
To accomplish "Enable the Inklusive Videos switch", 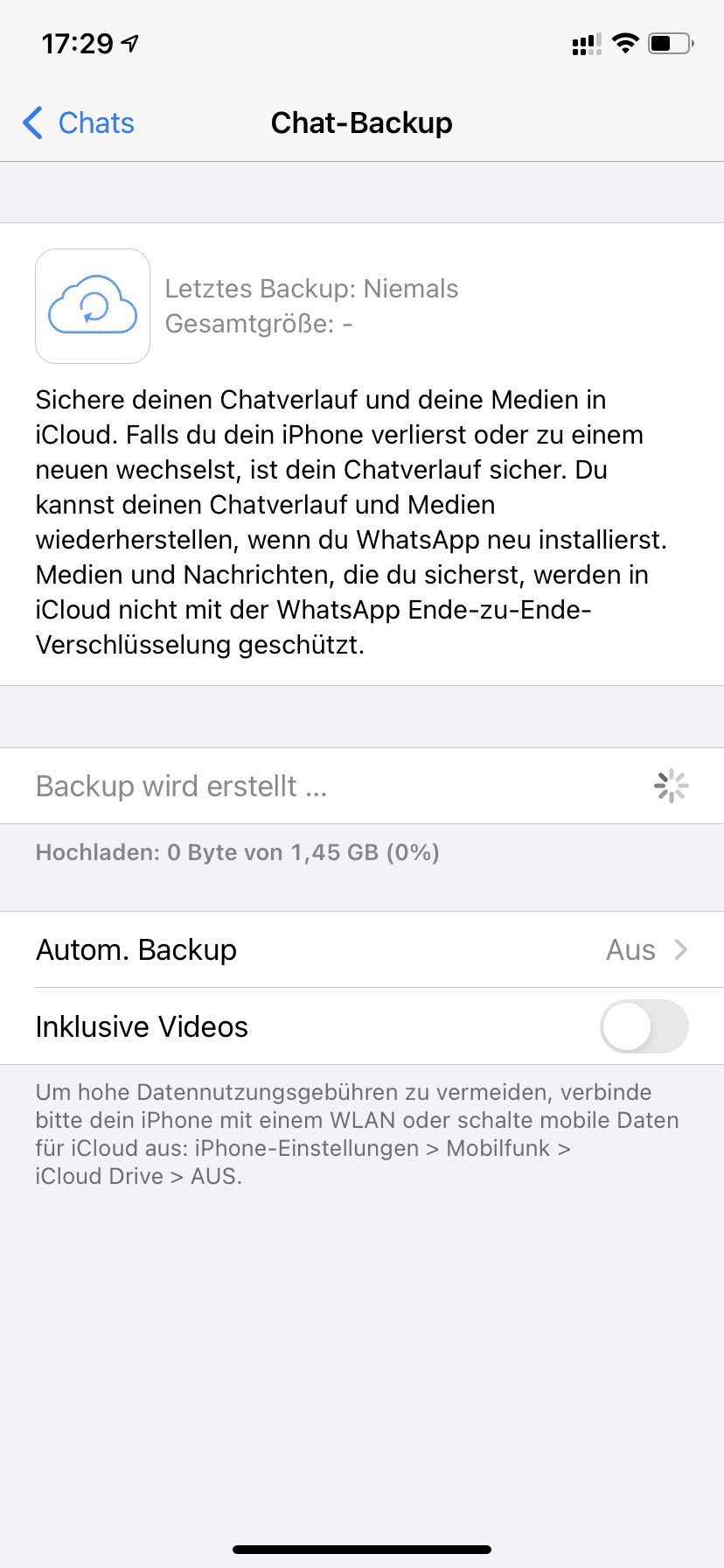I will [x=644, y=1026].
